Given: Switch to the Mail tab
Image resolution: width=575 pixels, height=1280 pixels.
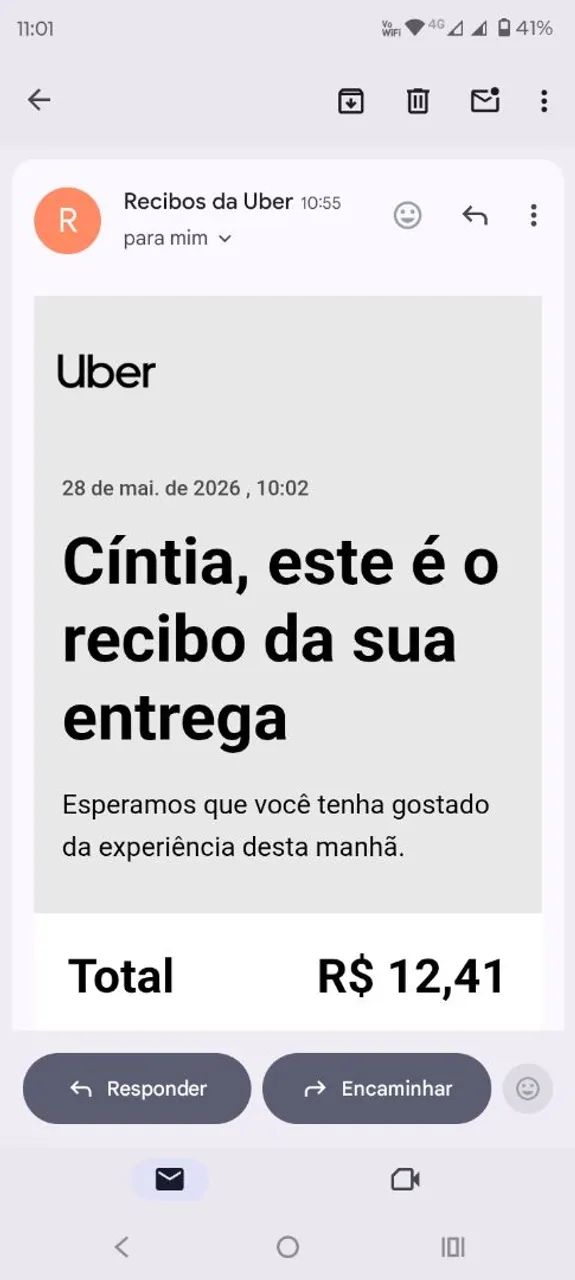Looking at the screenshot, I should click(x=170, y=1180).
